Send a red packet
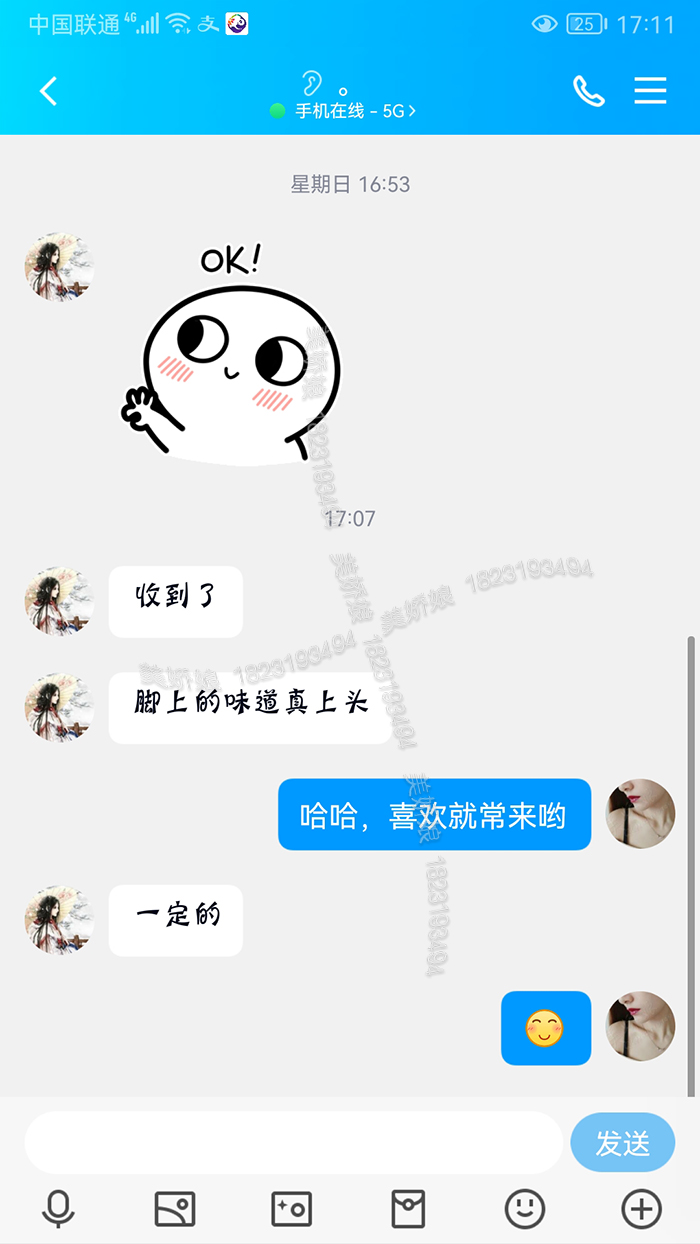700x1244 pixels. coord(408,1209)
